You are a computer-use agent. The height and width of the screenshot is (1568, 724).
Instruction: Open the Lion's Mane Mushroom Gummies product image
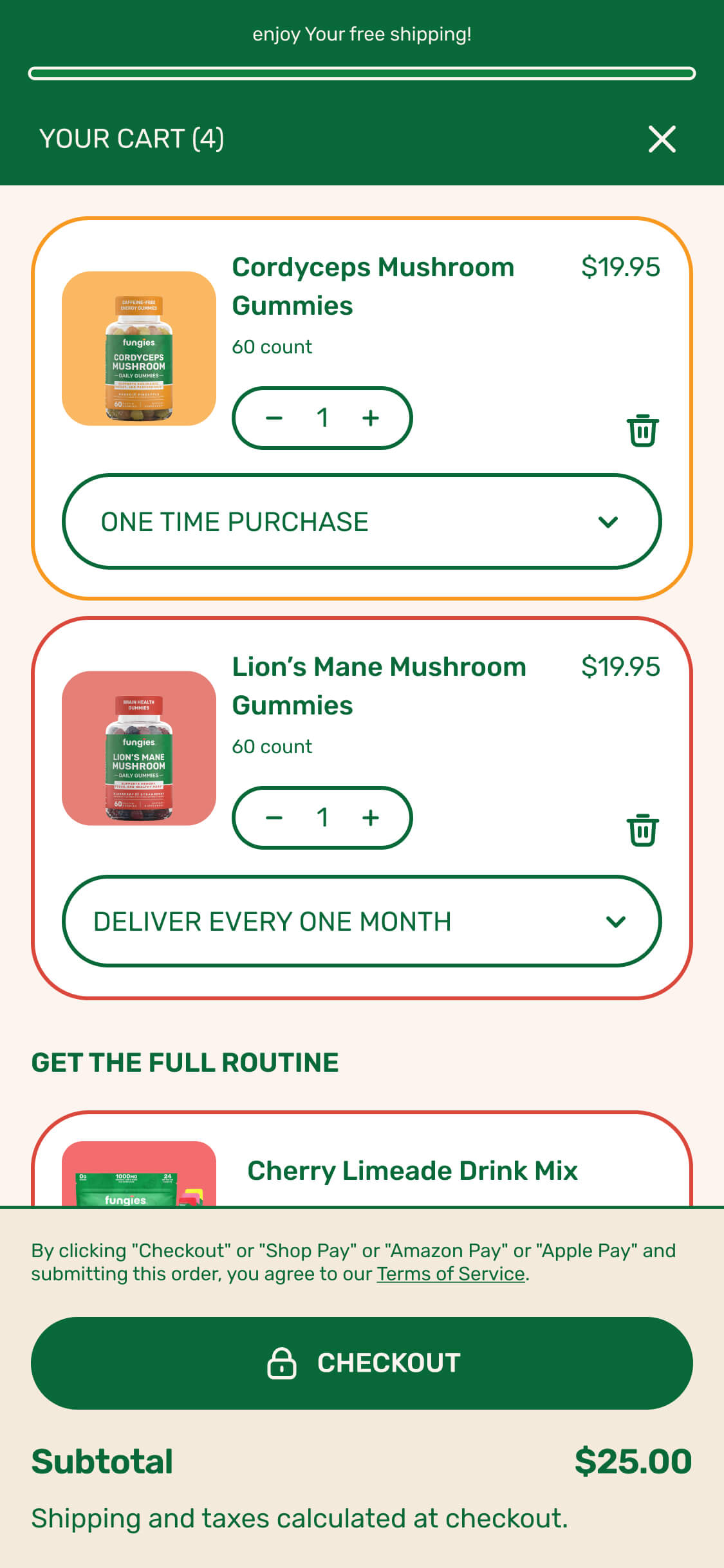[139, 748]
